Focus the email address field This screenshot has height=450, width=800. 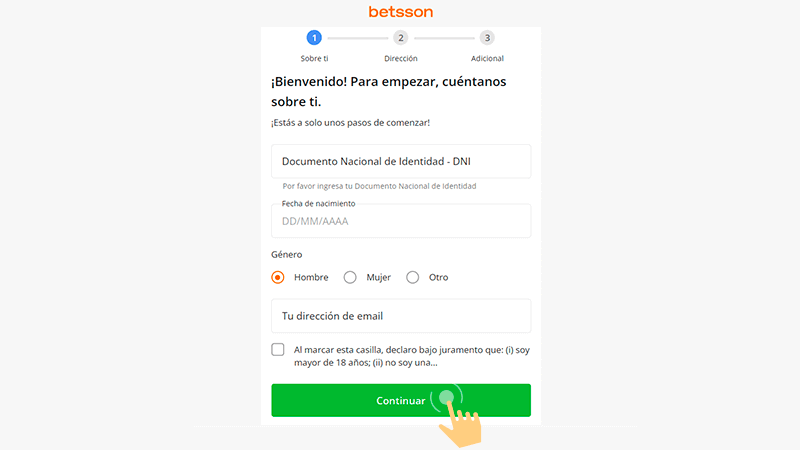coord(400,316)
